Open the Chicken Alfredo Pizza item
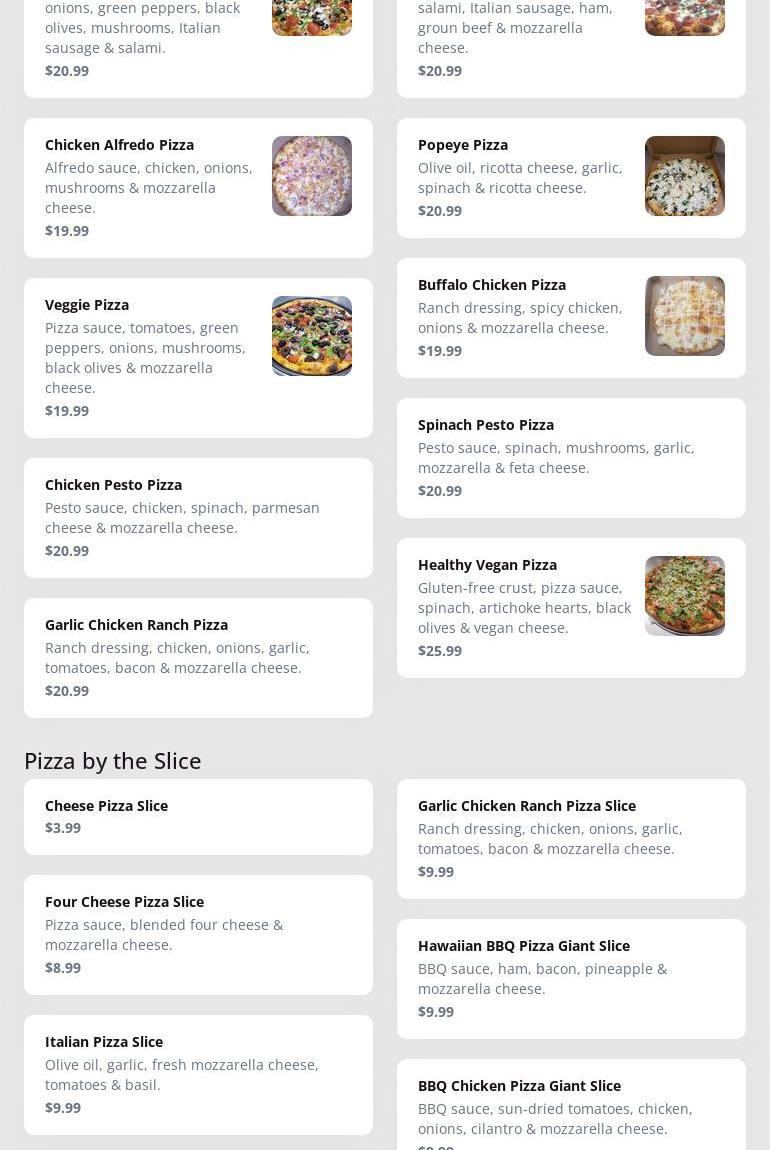 tap(198, 188)
